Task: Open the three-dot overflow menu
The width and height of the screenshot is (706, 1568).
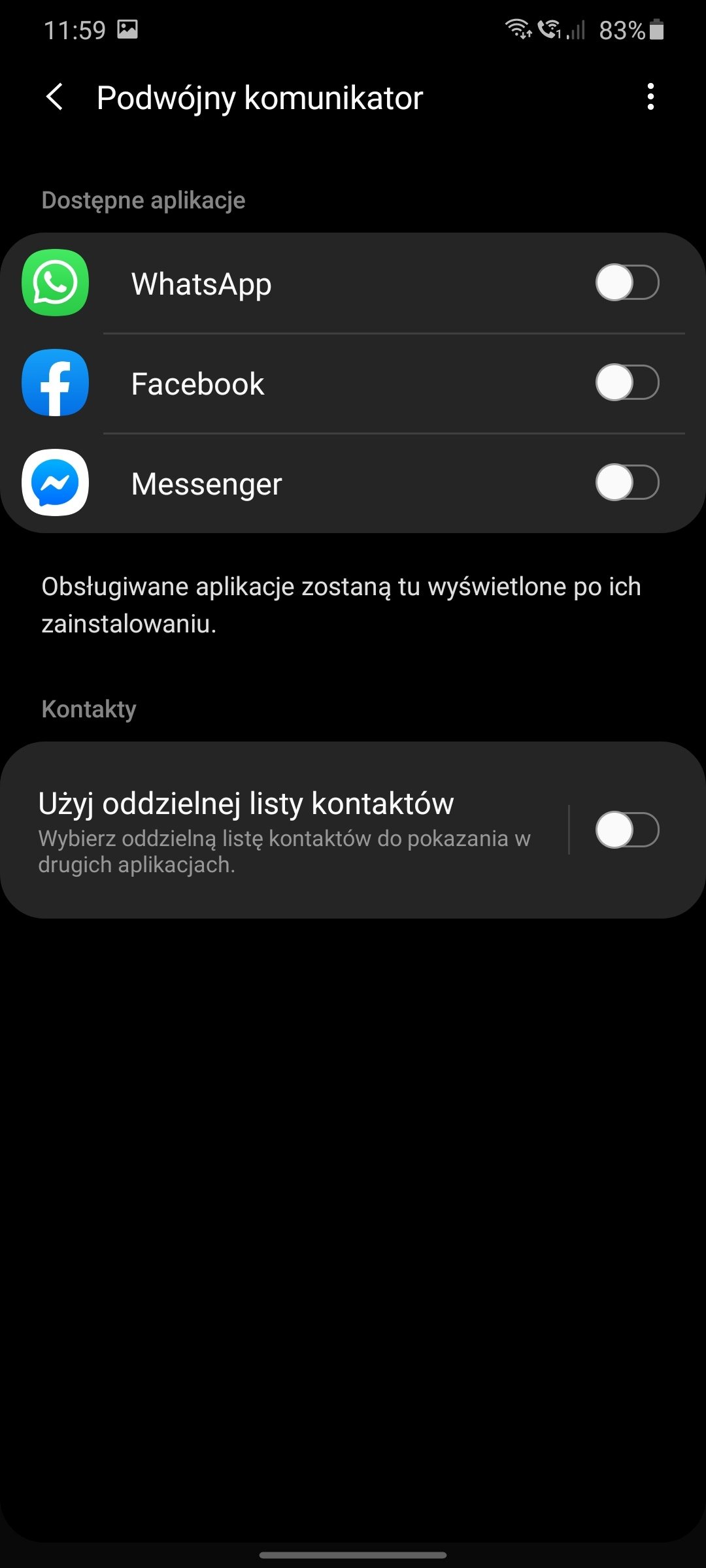Action: pos(650,97)
